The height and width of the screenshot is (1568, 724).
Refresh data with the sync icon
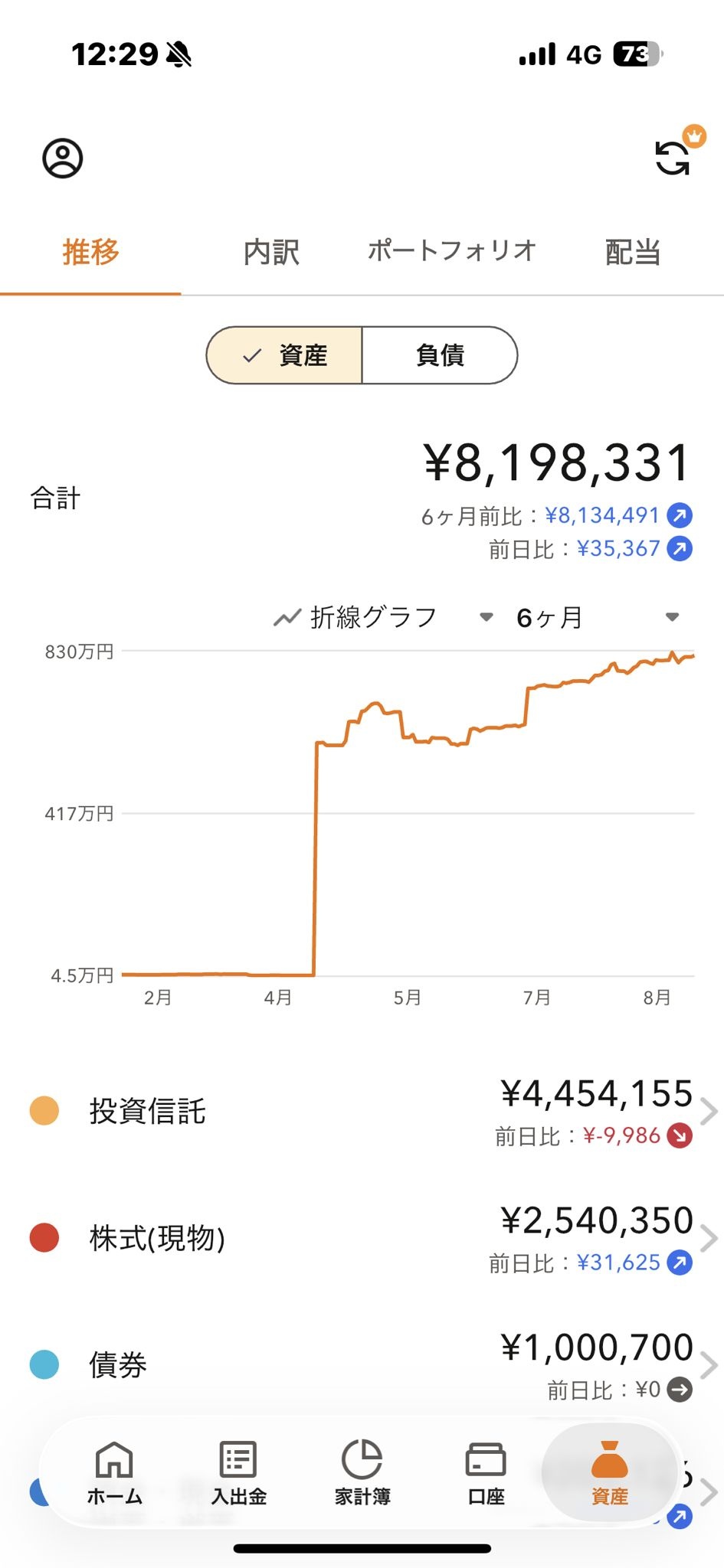point(673,158)
